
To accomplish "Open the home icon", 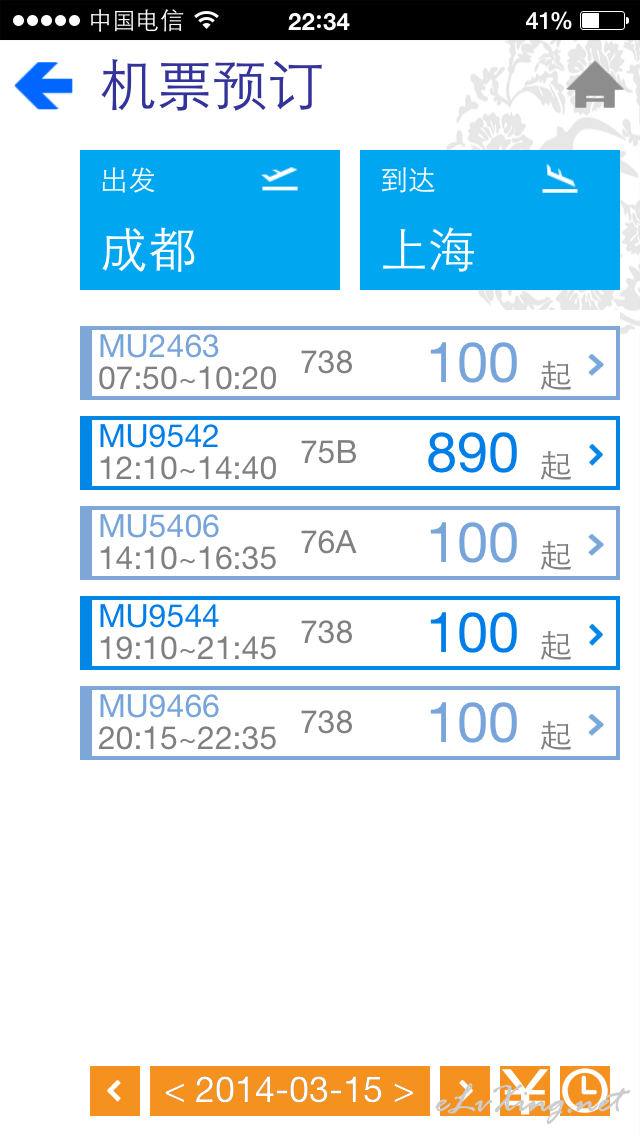I will [594, 85].
